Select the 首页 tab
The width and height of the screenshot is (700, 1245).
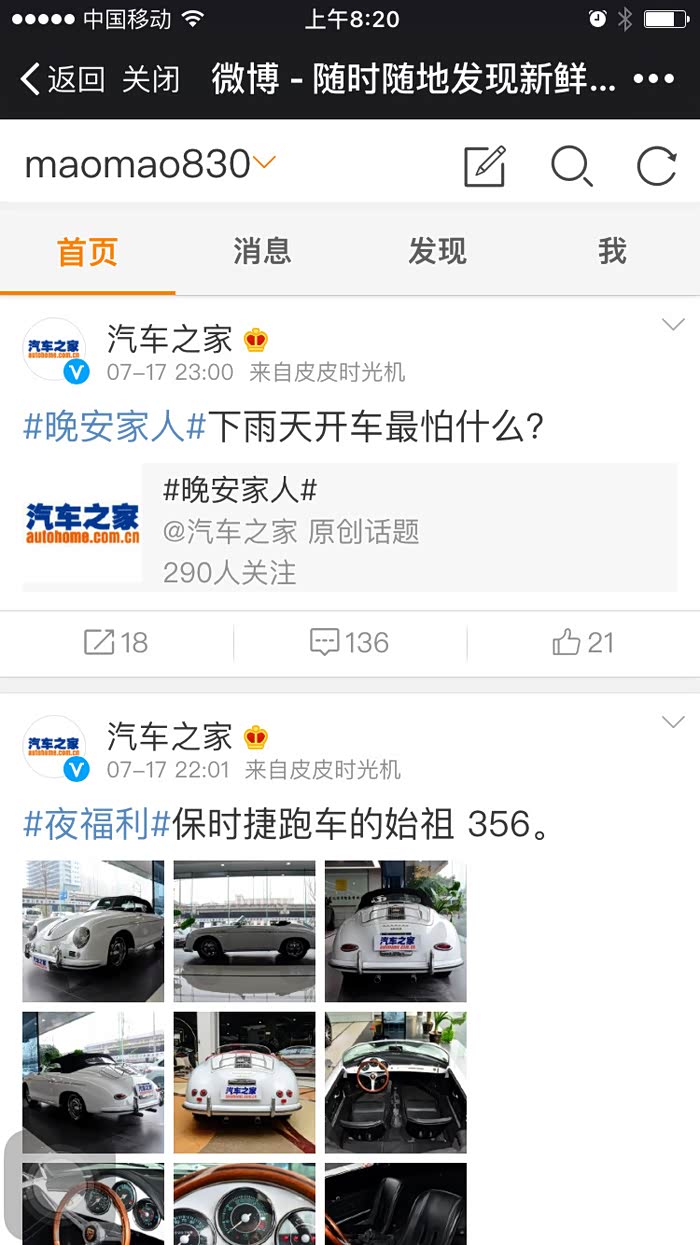tap(87, 251)
